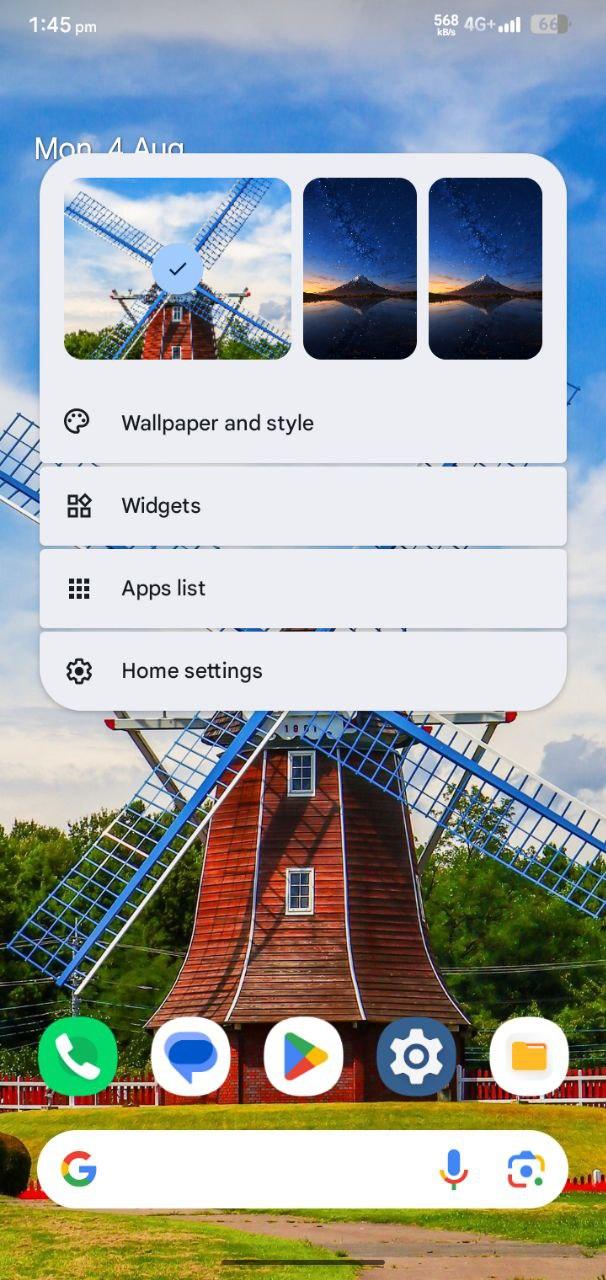Start voice search with the microphone
606x1280 pixels.
click(x=453, y=1169)
